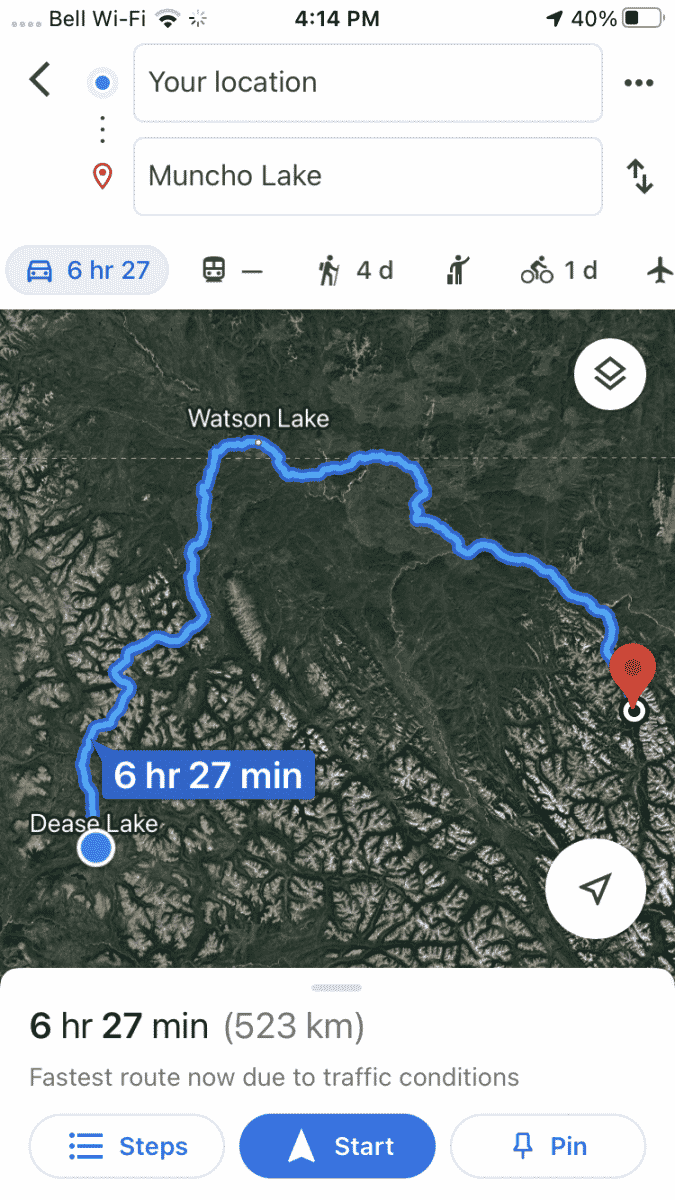Edit the Your location starting point field
The image size is (675, 1200).
pyautogui.click(x=367, y=82)
